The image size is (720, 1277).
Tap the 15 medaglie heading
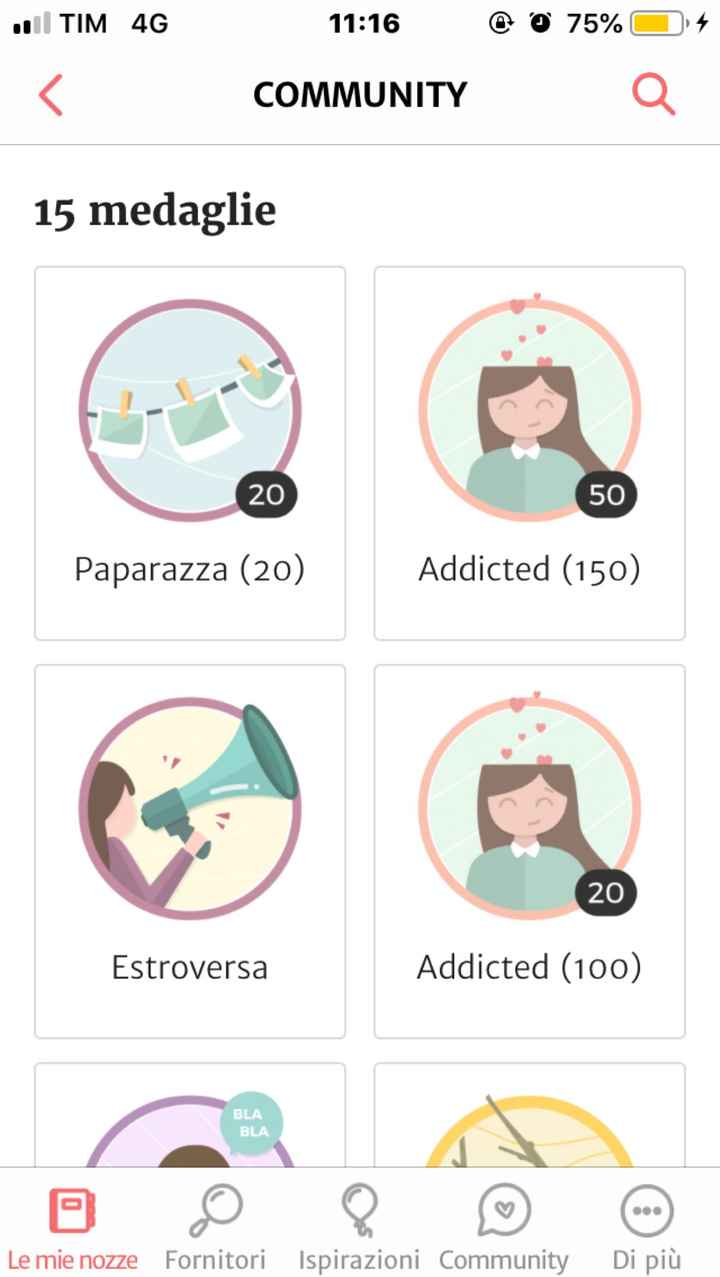(x=156, y=210)
